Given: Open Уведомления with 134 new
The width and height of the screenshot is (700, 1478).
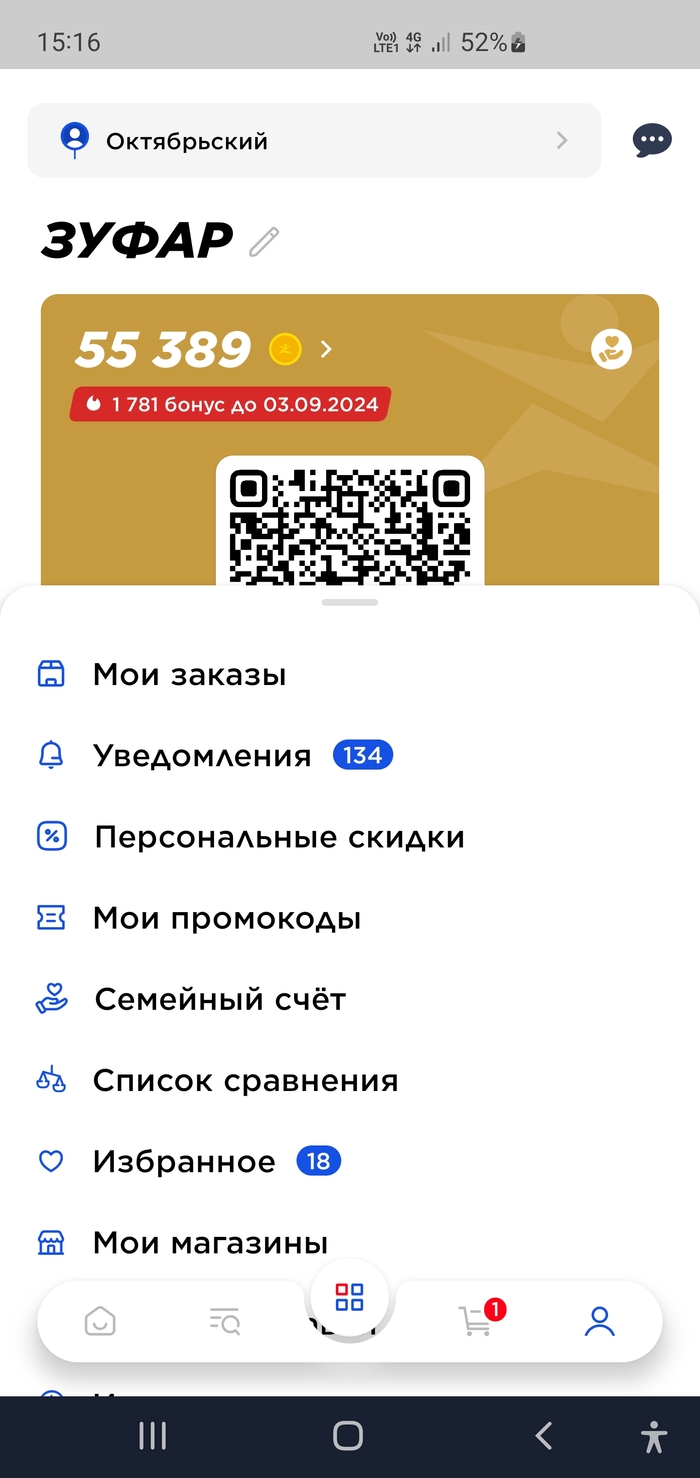Looking at the screenshot, I should point(202,756).
